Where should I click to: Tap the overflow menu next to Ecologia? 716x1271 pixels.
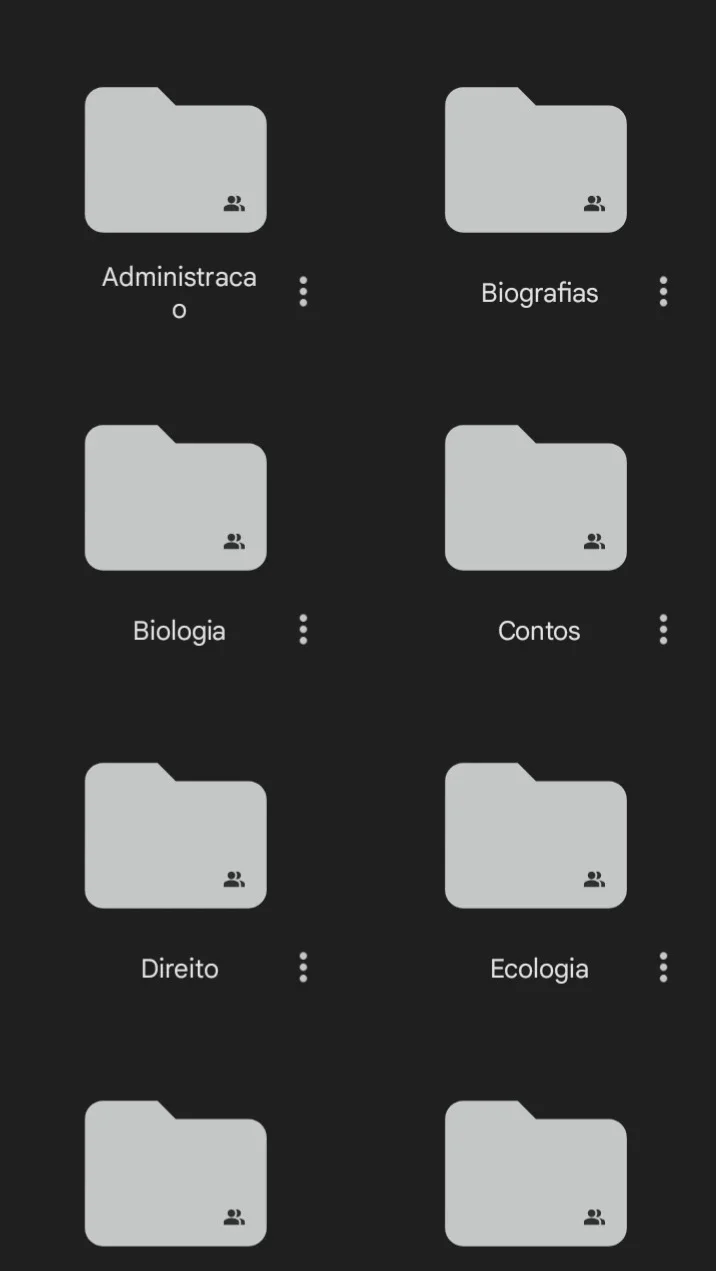[663, 968]
